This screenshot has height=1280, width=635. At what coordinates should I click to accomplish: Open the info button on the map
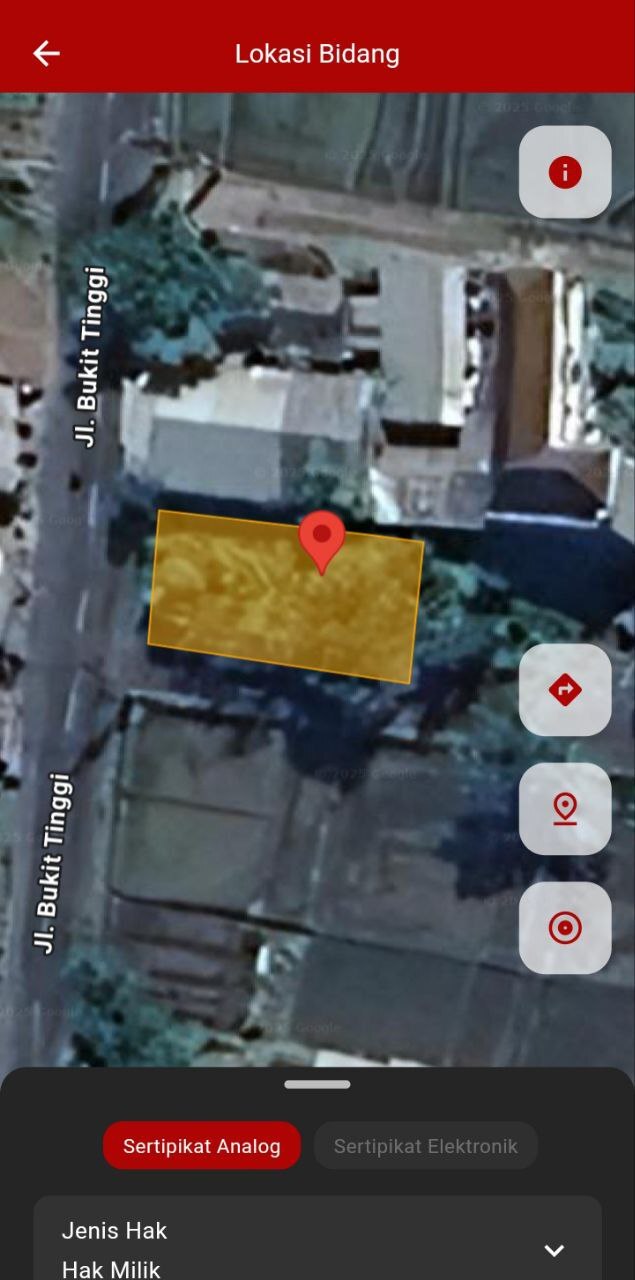click(565, 173)
